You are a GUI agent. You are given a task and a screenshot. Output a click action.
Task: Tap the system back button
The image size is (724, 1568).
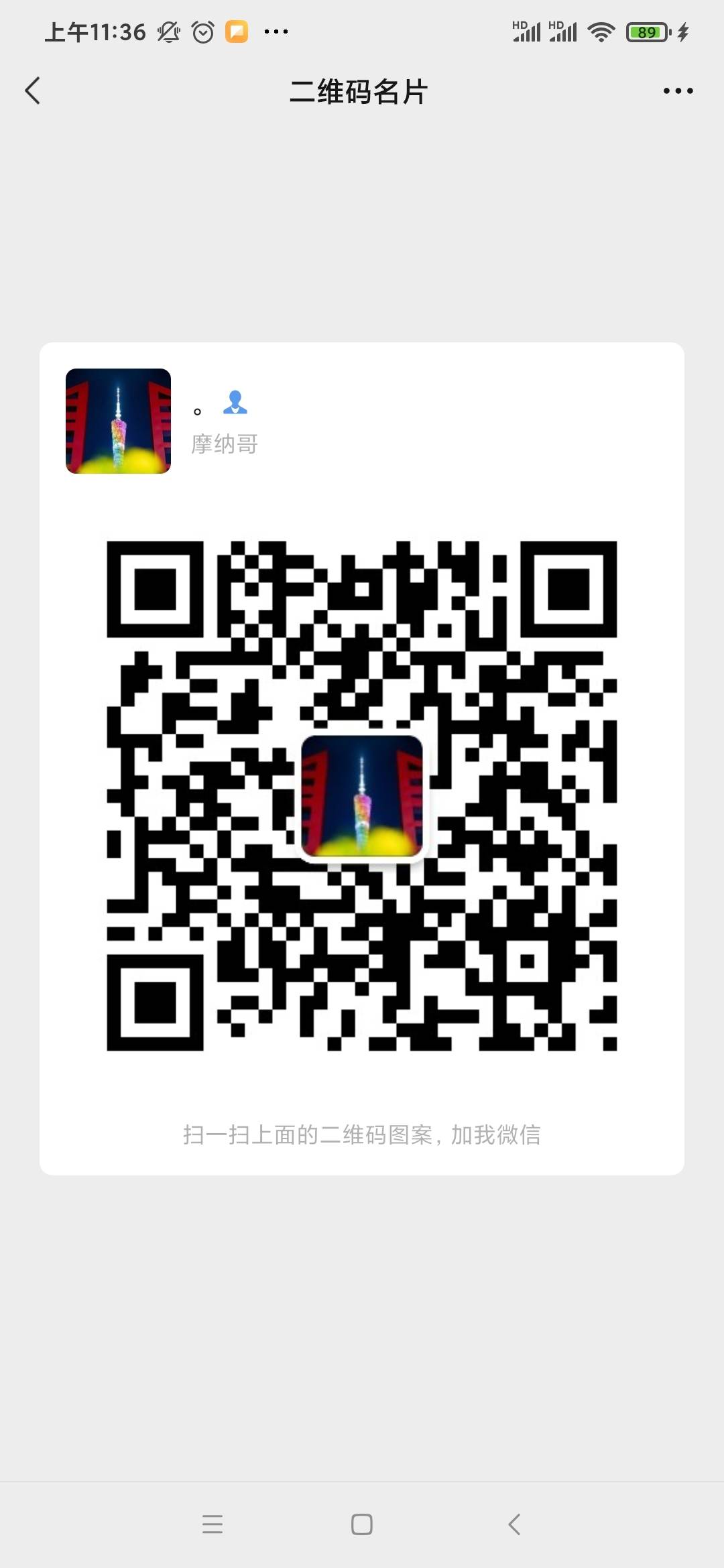coord(514,1524)
